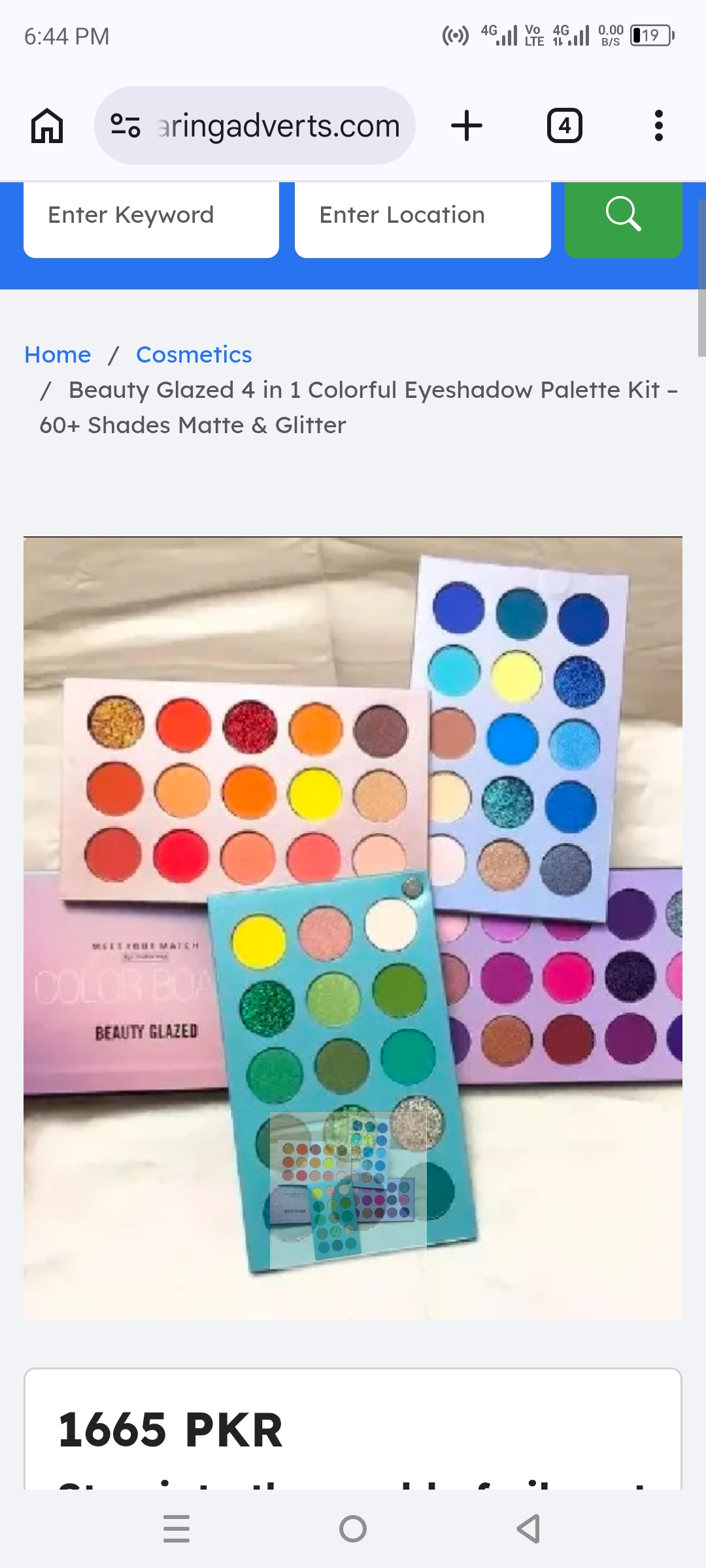Viewport: 706px width, 1568px height.
Task: Open the eyeshadow palette product image
Action: (x=353, y=928)
